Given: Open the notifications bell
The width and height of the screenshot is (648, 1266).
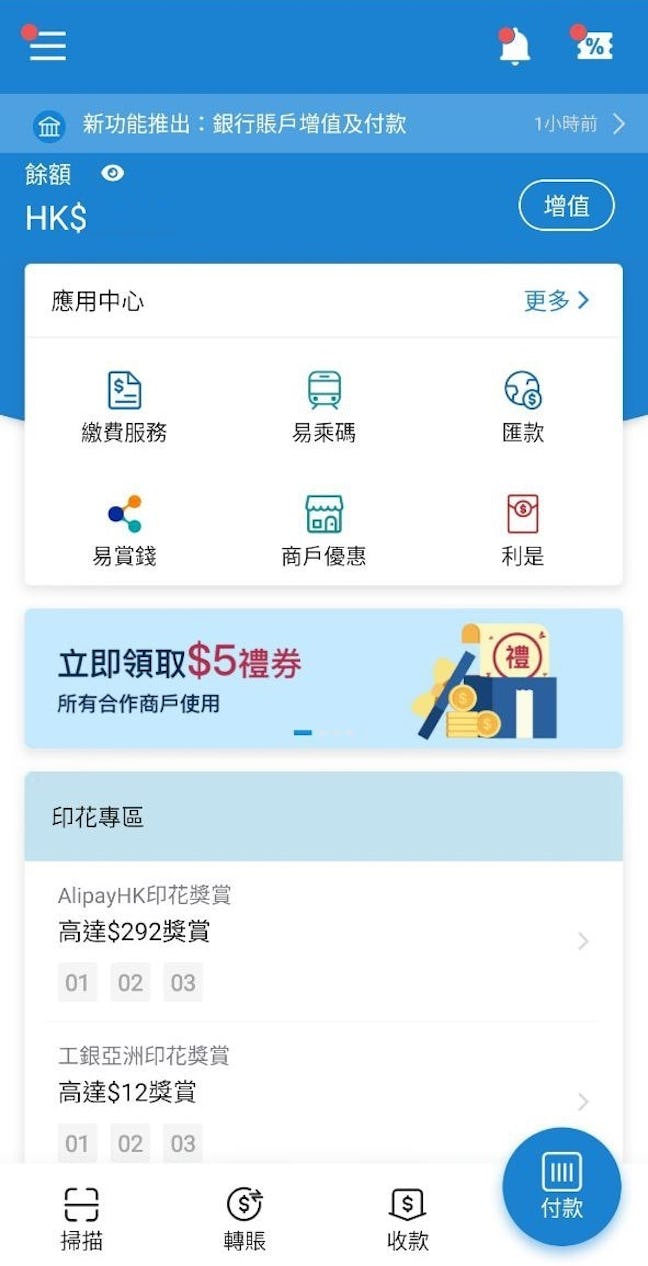Looking at the screenshot, I should tap(514, 46).
